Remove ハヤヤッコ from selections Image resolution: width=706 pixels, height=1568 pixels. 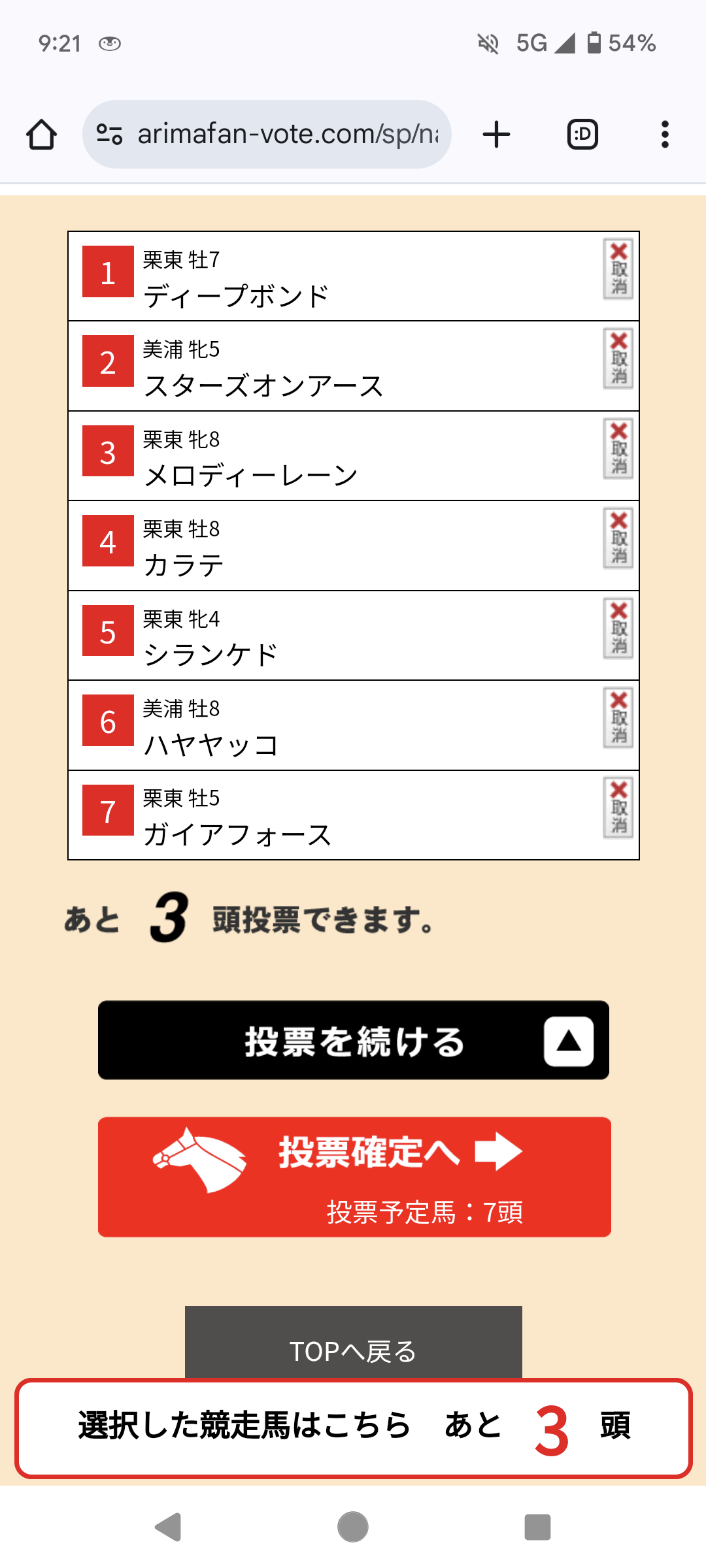pos(618,718)
